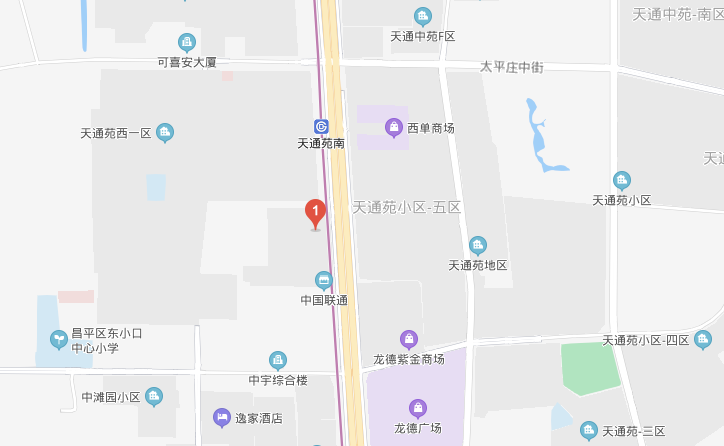
Task: Open the 天通中苑F区 map marker
Action: pyautogui.click(x=423, y=16)
